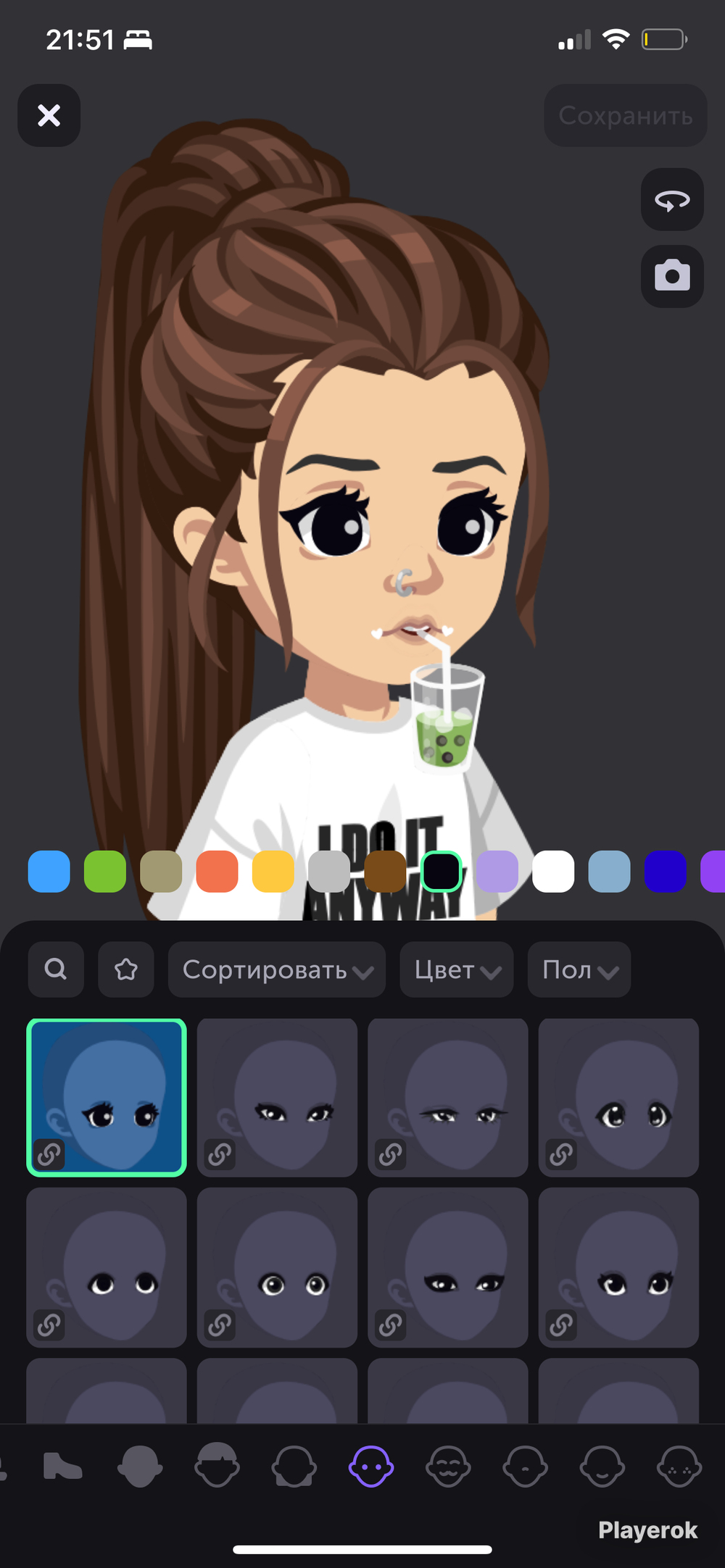This screenshot has height=1568, width=725.
Task: Expand the Сортировать dropdown
Action: 277,969
